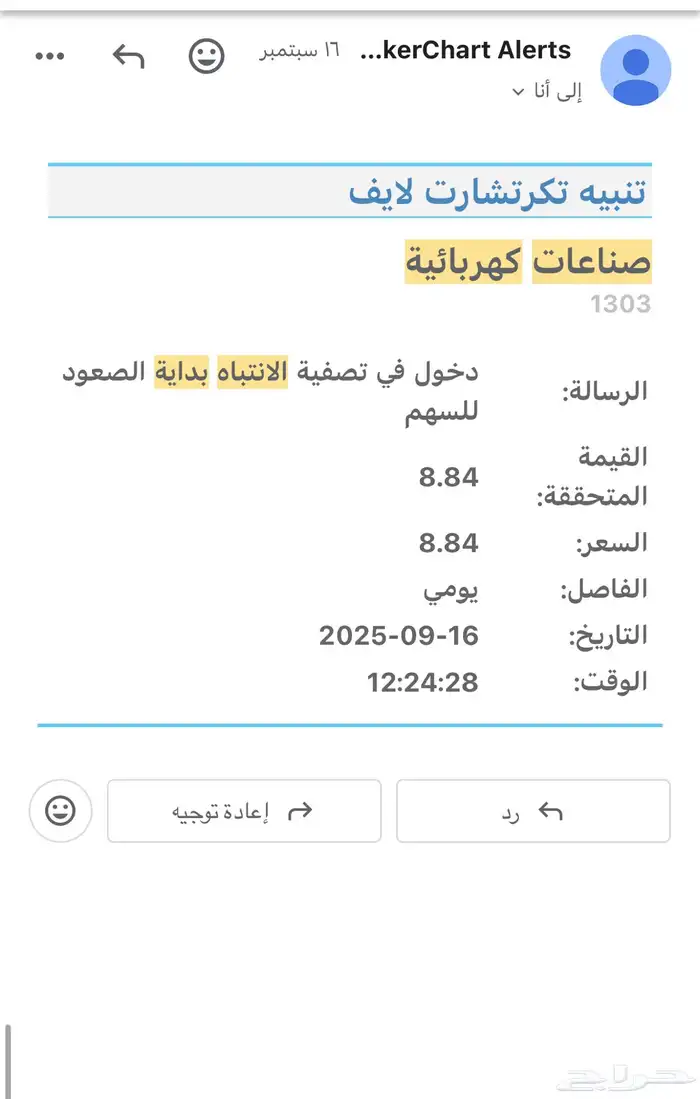Forward the email with إعادة توجيه
The image size is (700, 1099).
pos(244,811)
